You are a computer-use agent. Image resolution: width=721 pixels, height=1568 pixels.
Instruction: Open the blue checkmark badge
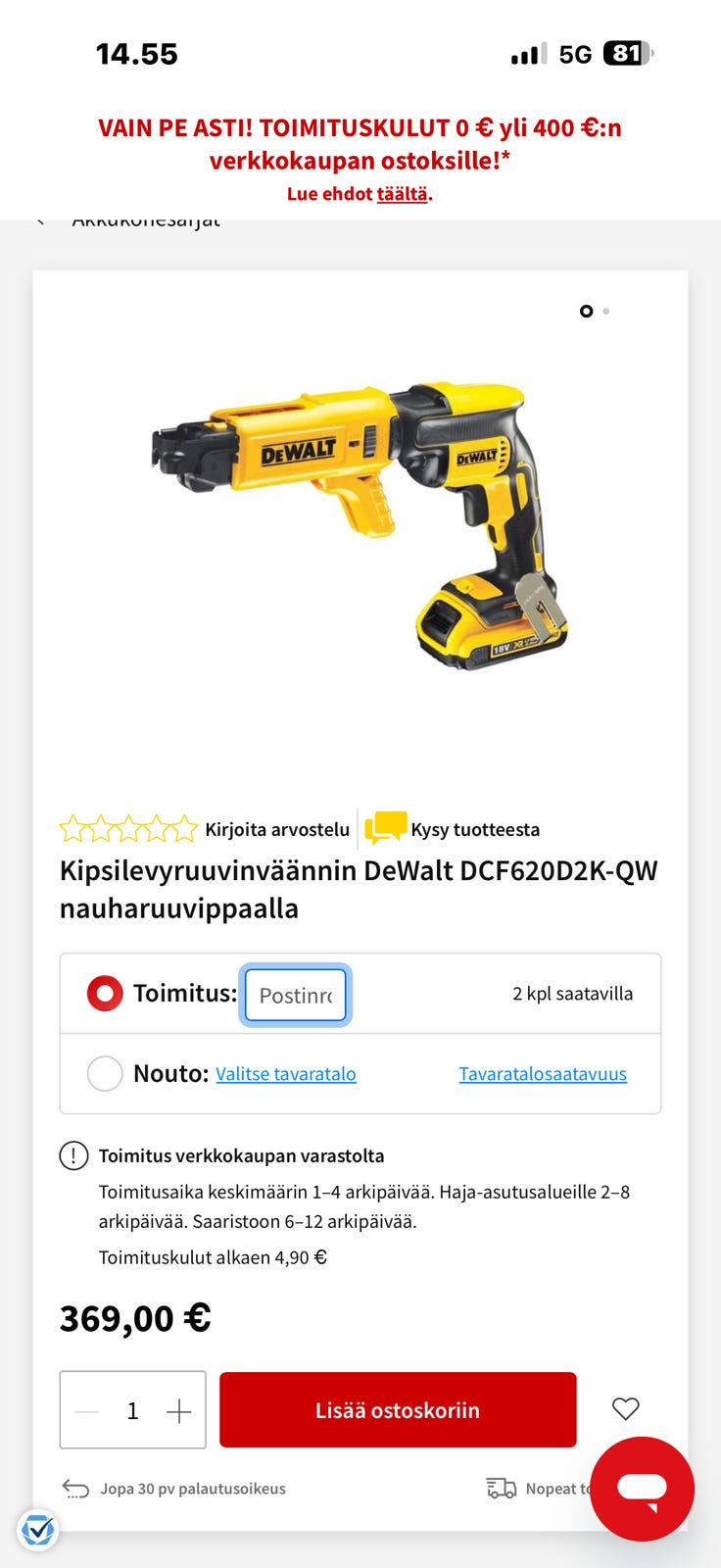(x=37, y=1529)
